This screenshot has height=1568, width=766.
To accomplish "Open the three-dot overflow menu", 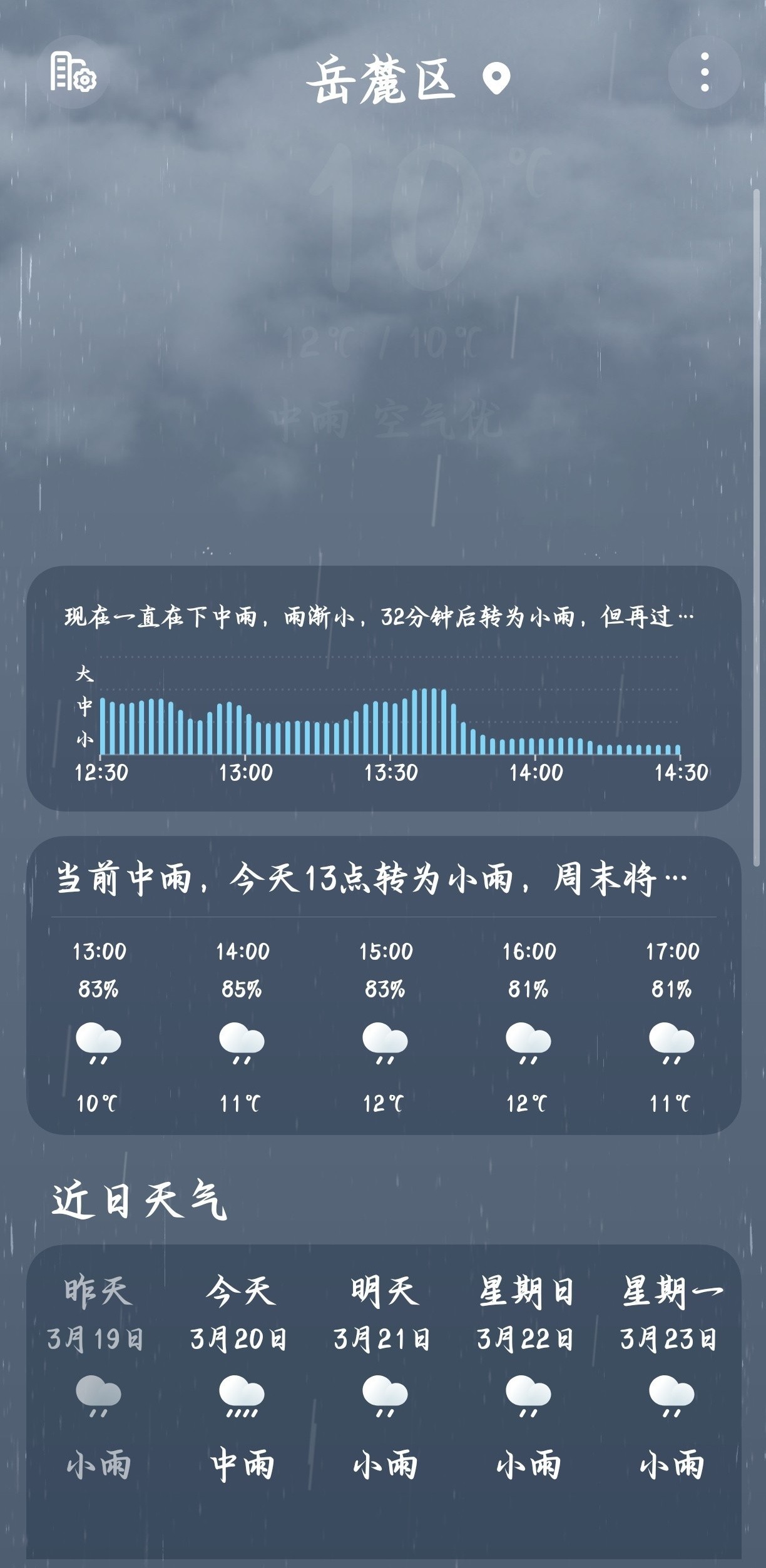I will (705, 73).
